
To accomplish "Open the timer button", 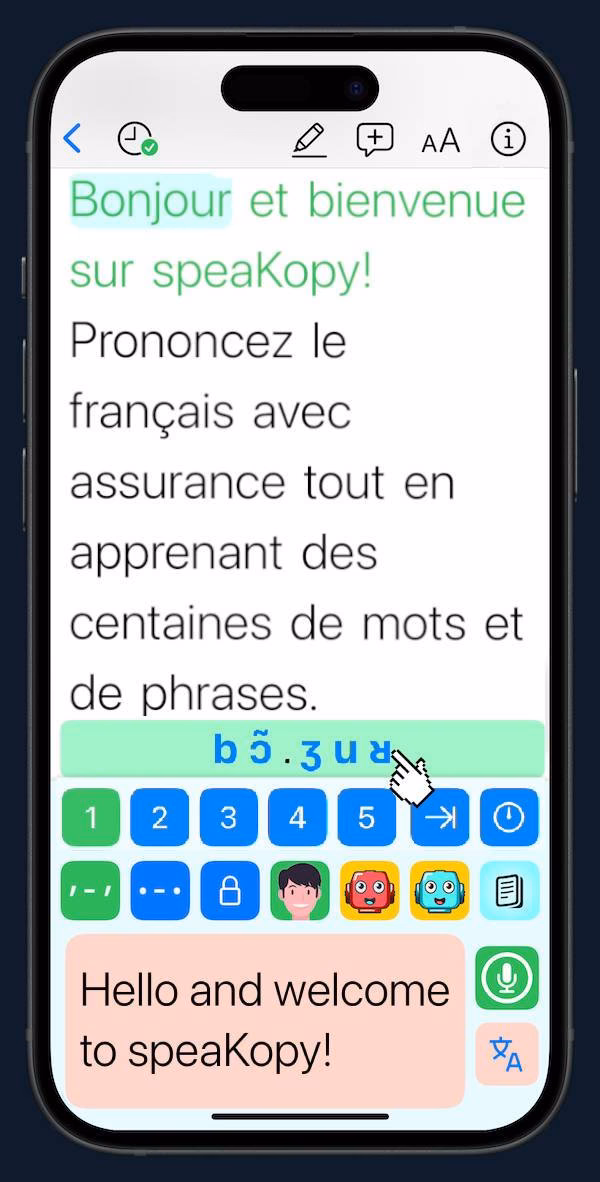I will coord(509,817).
